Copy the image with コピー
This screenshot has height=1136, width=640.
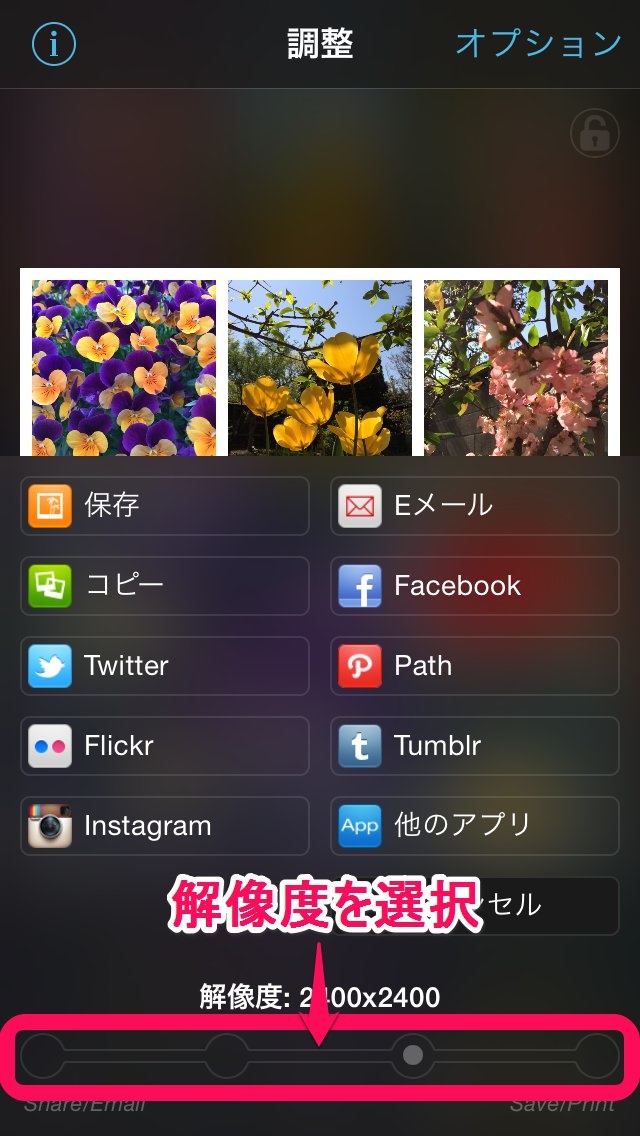coord(165,586)
